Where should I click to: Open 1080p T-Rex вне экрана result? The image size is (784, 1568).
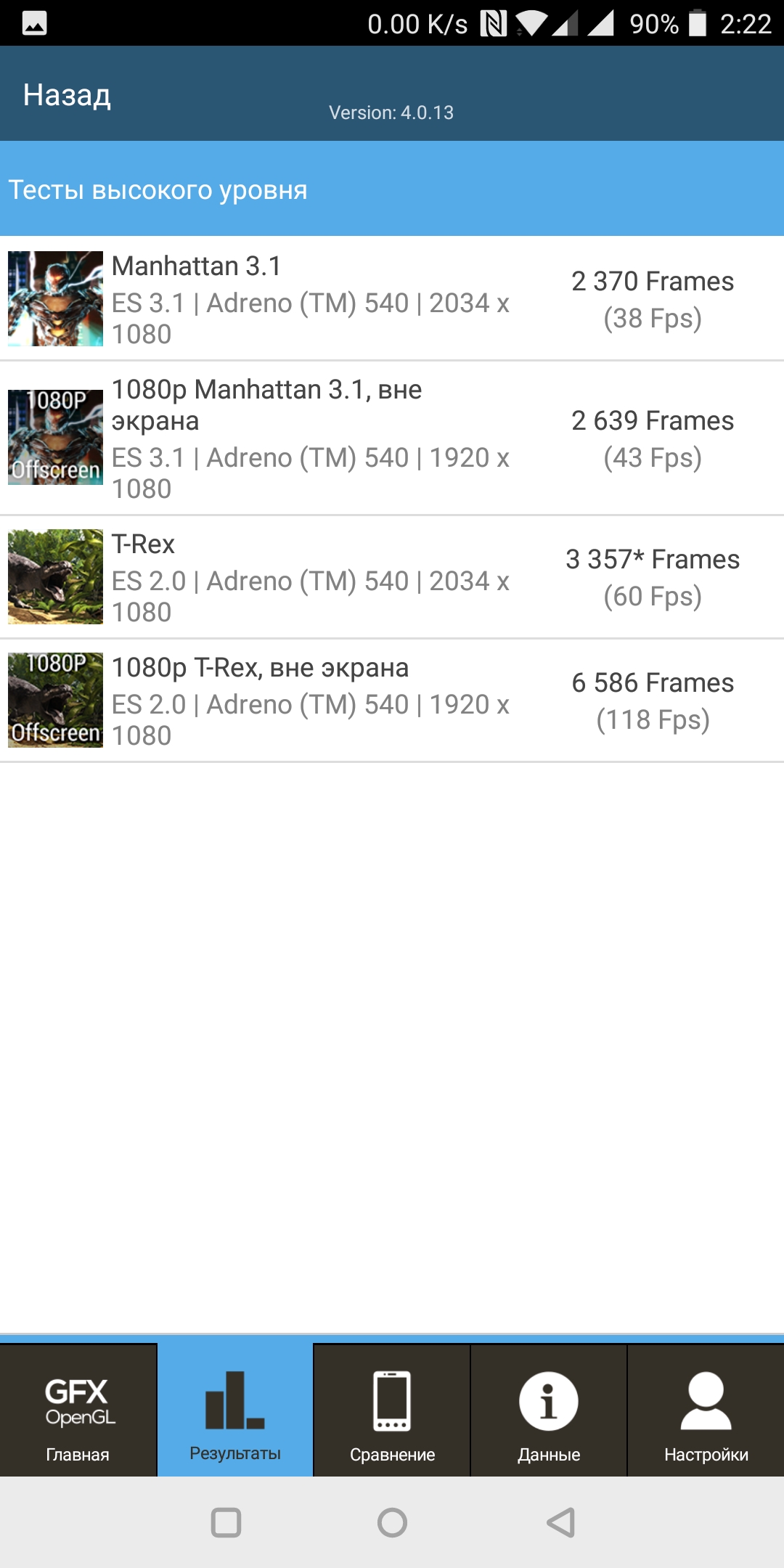click(392, 701)
